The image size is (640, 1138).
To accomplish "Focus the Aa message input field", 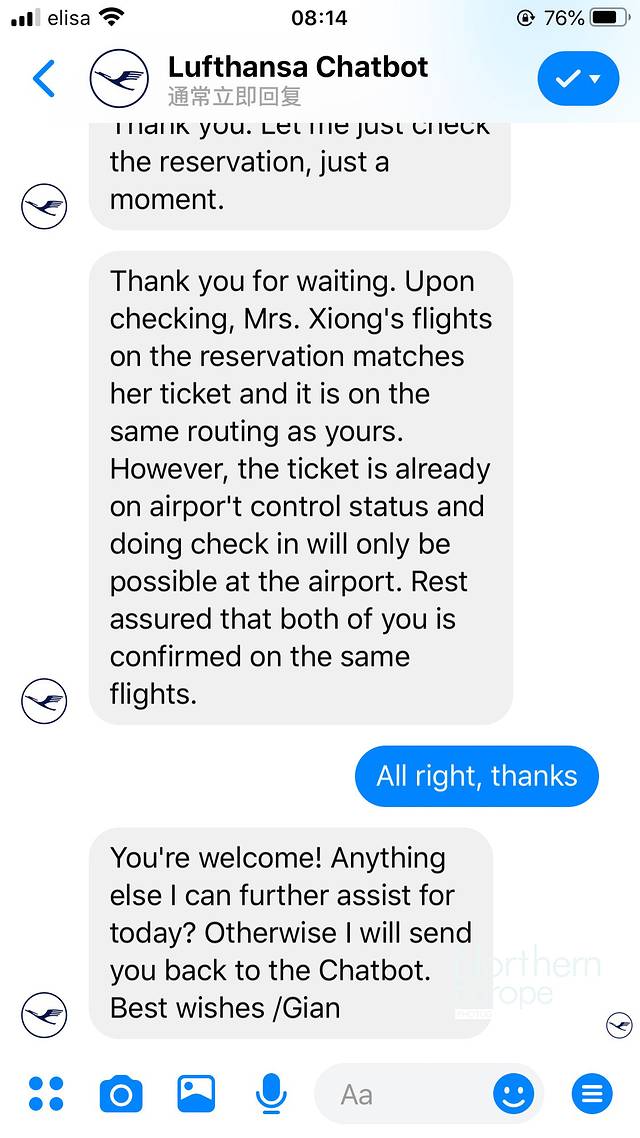I will [400, 1094].
